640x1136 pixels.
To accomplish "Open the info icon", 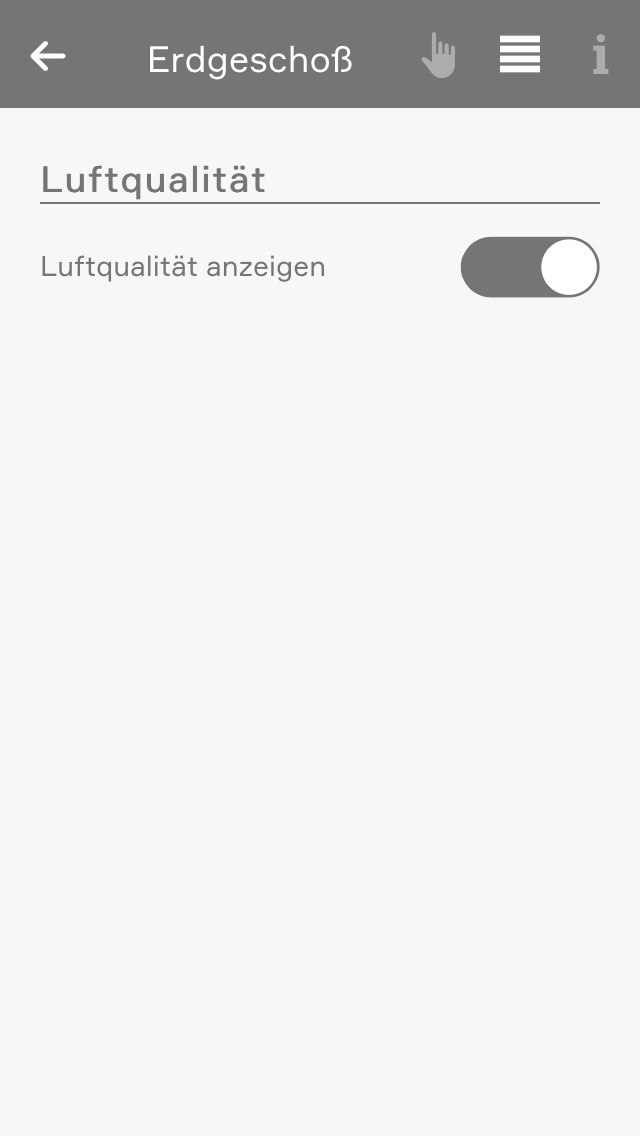I will pyautogui.click(x=600, y=55).
